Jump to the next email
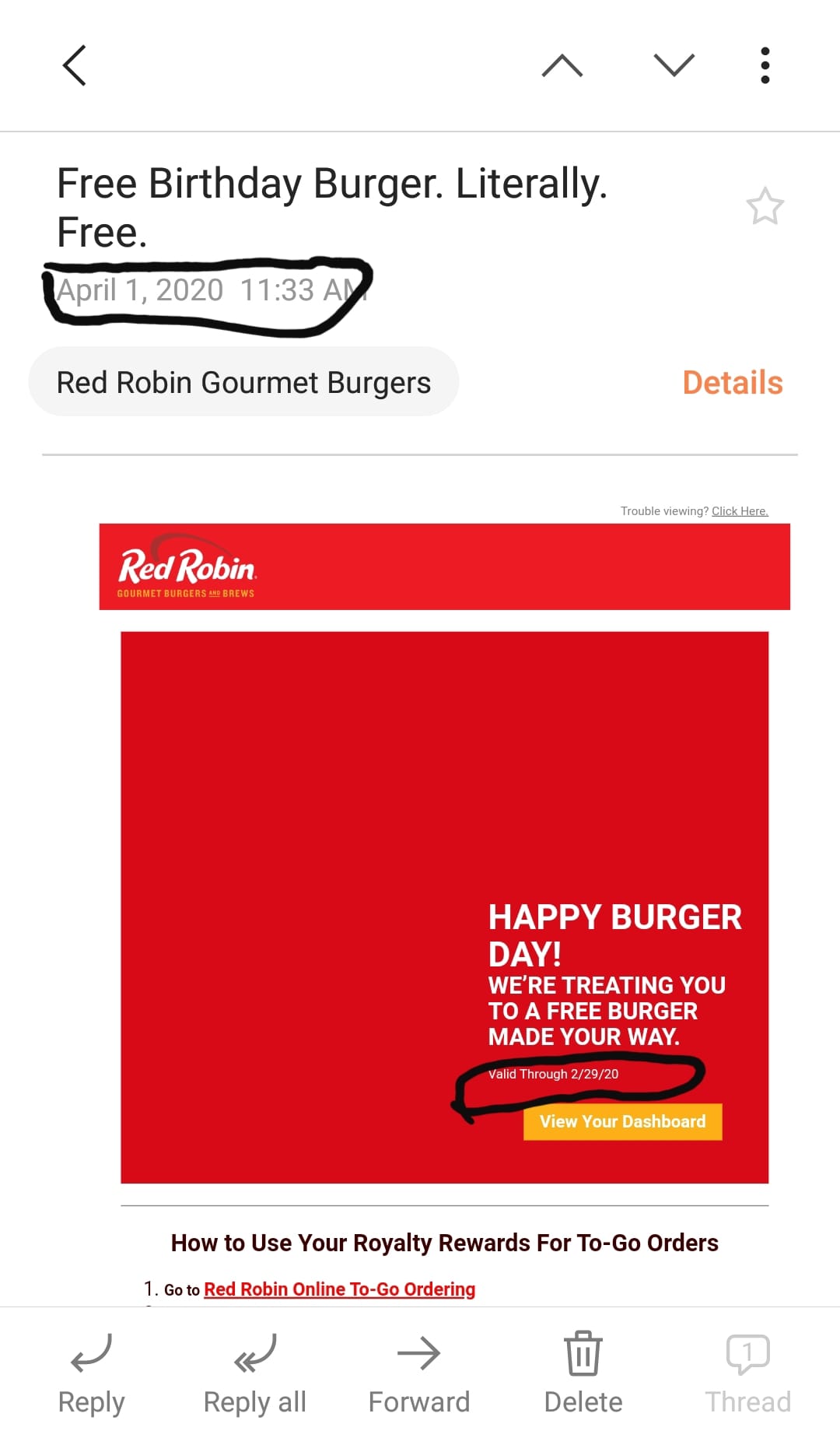840x1438 pixels. click(x=674, y=65)
